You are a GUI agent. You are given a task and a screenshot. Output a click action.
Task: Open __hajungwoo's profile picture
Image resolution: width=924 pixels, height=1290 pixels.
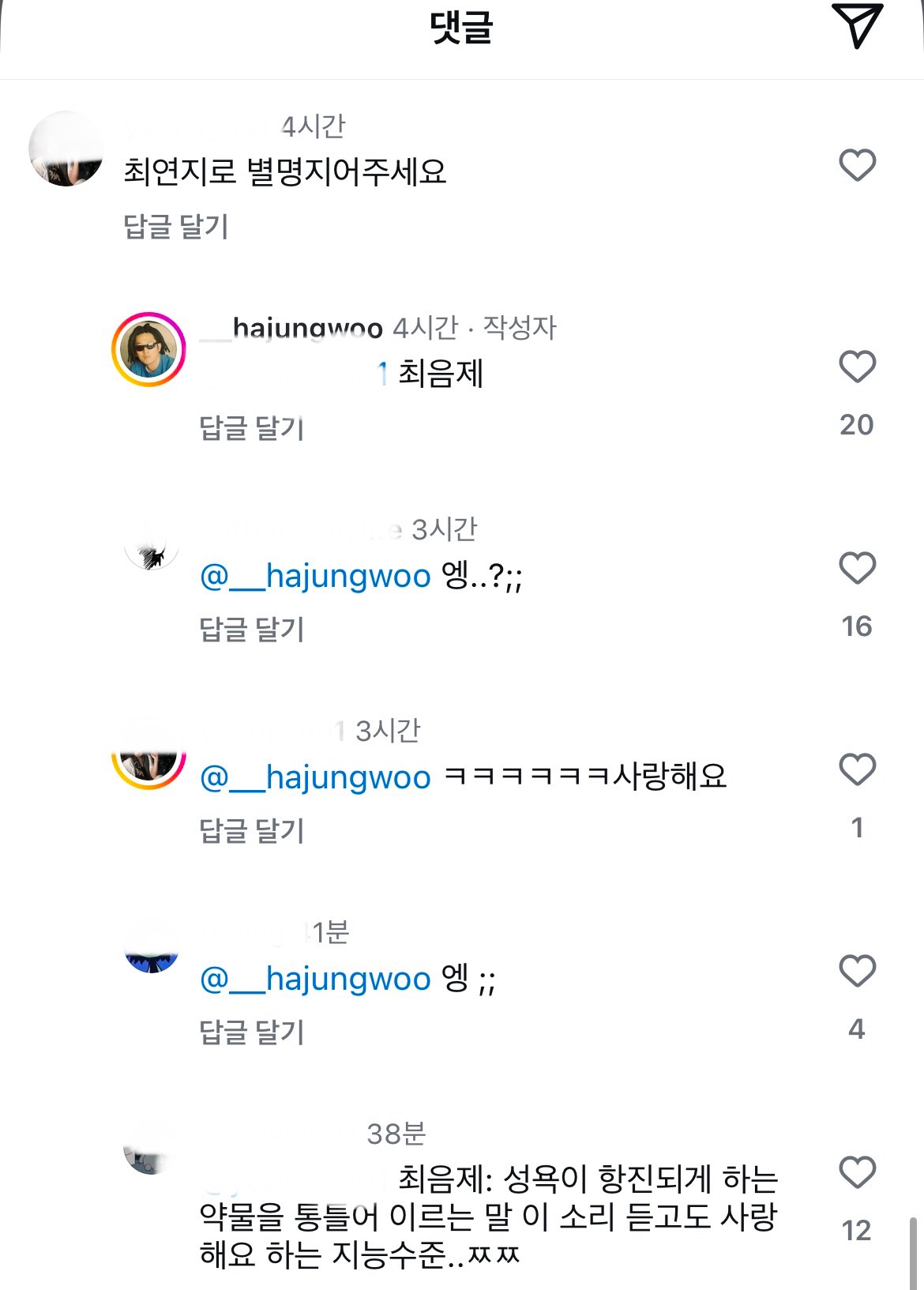point(150,348)
